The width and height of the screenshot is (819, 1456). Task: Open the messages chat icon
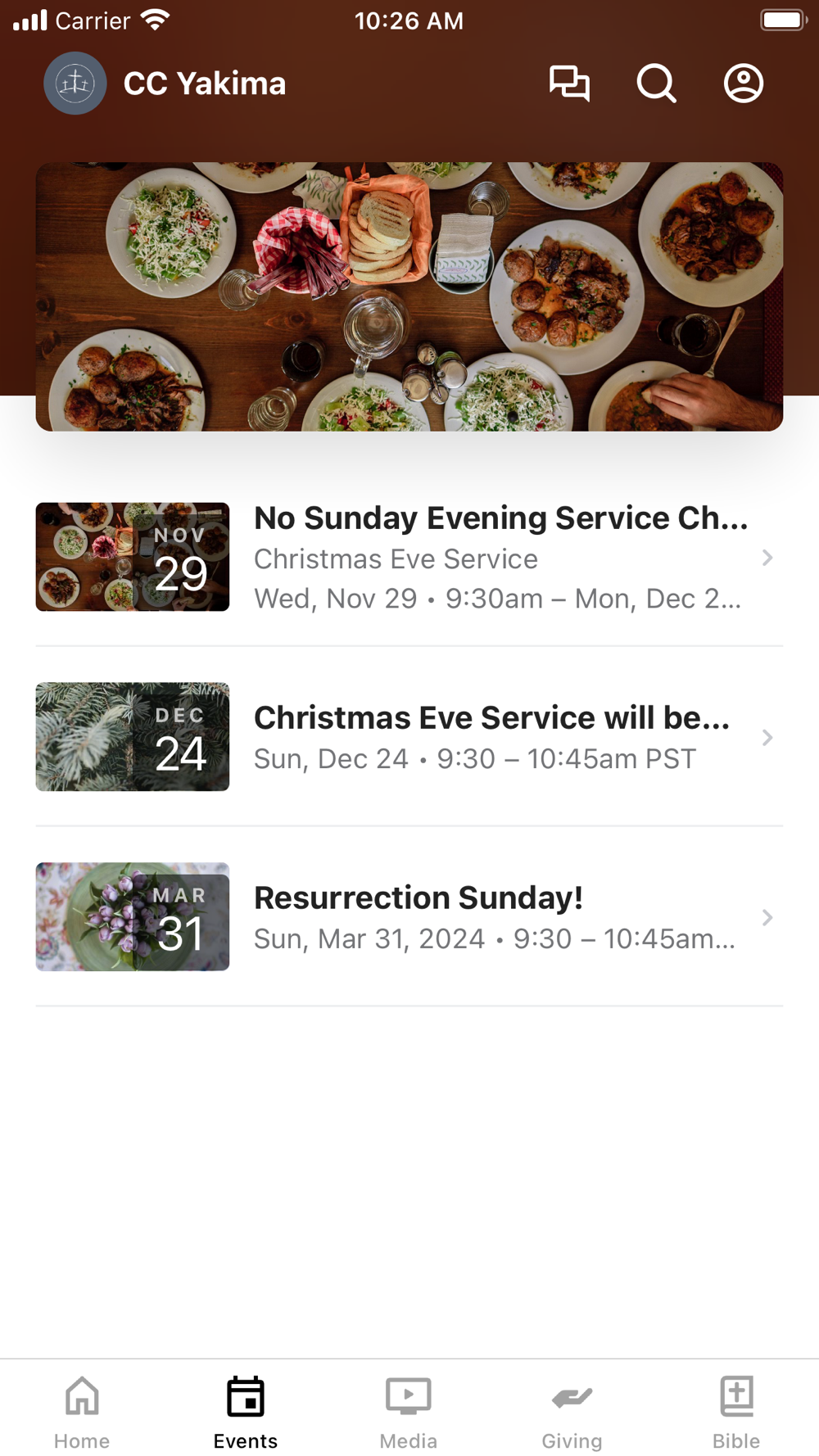click(x=569, y=84)
